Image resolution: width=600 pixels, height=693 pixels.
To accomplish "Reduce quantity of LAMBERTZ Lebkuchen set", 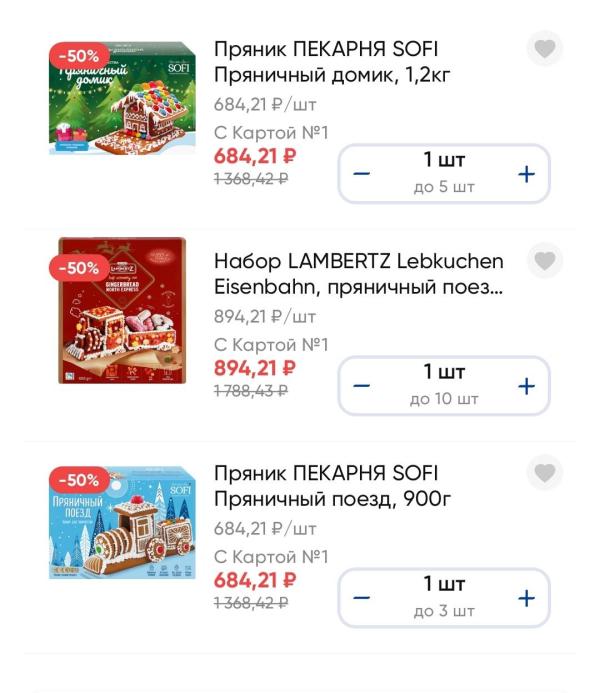I will pos(362,386).
